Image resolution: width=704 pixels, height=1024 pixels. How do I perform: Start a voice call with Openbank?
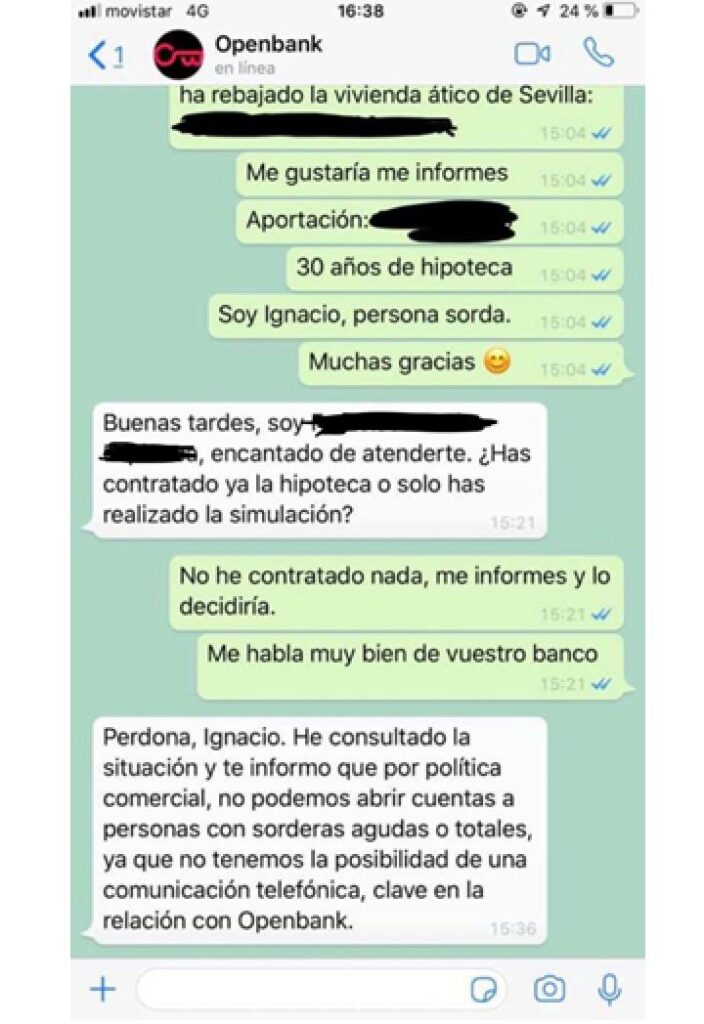click(x=598, y=53)
